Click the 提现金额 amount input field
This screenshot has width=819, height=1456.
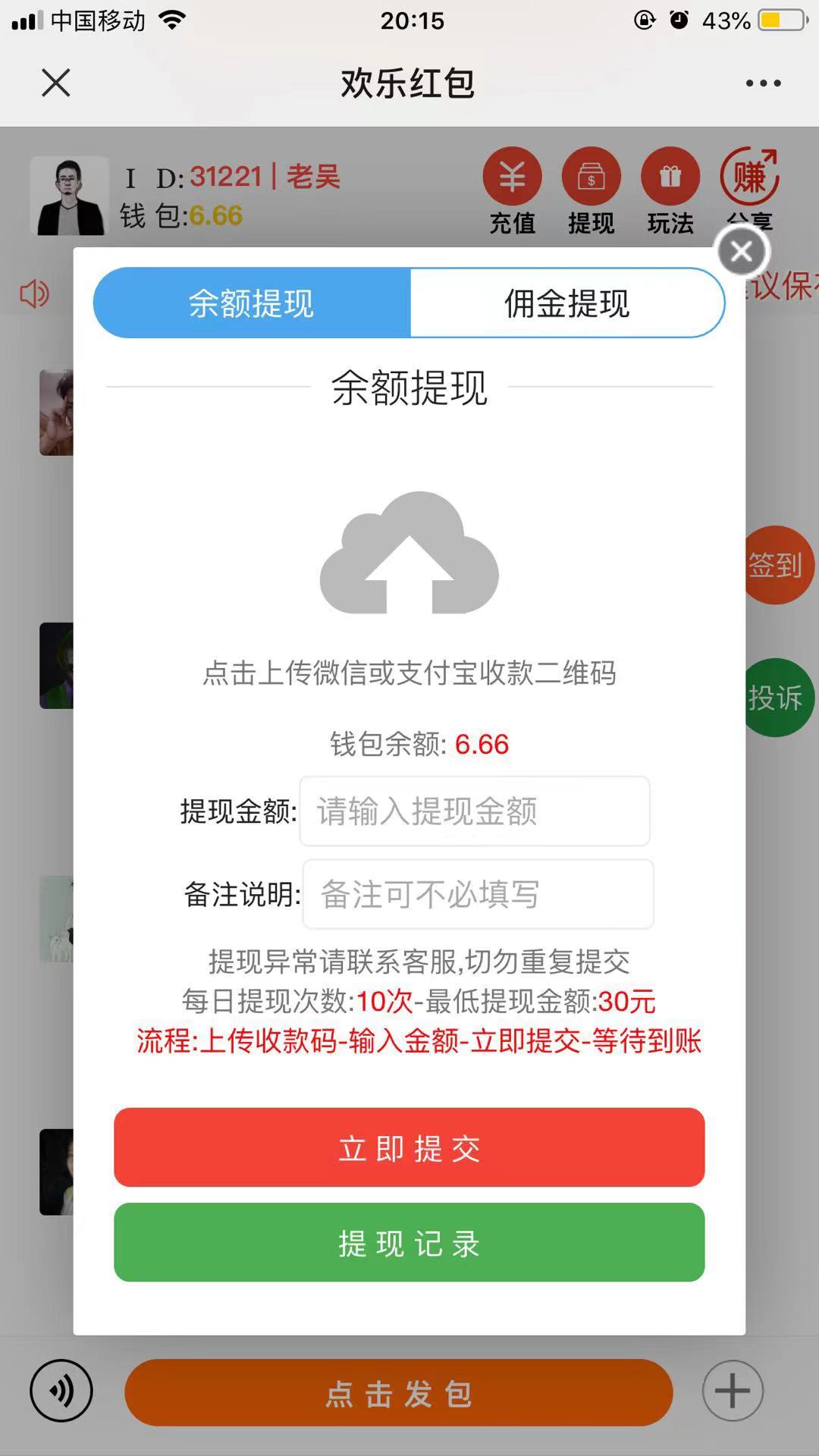[475, 811]
